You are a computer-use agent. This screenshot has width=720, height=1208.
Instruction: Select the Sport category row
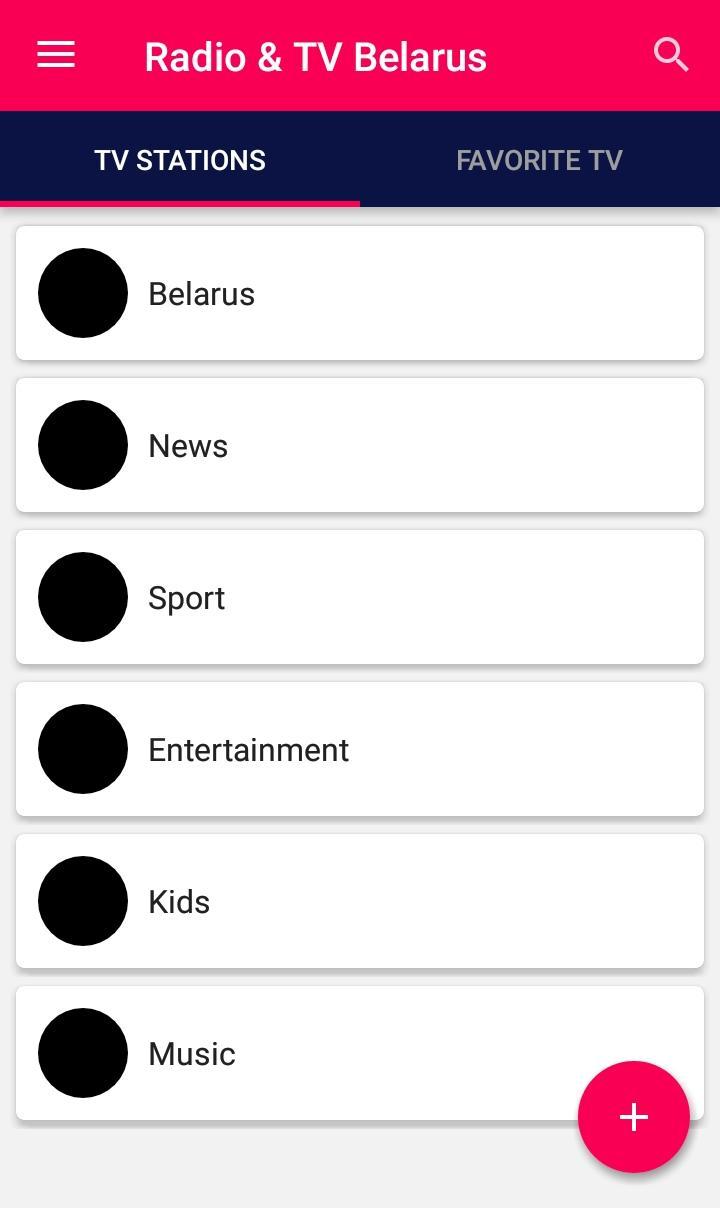pos(360,597)
